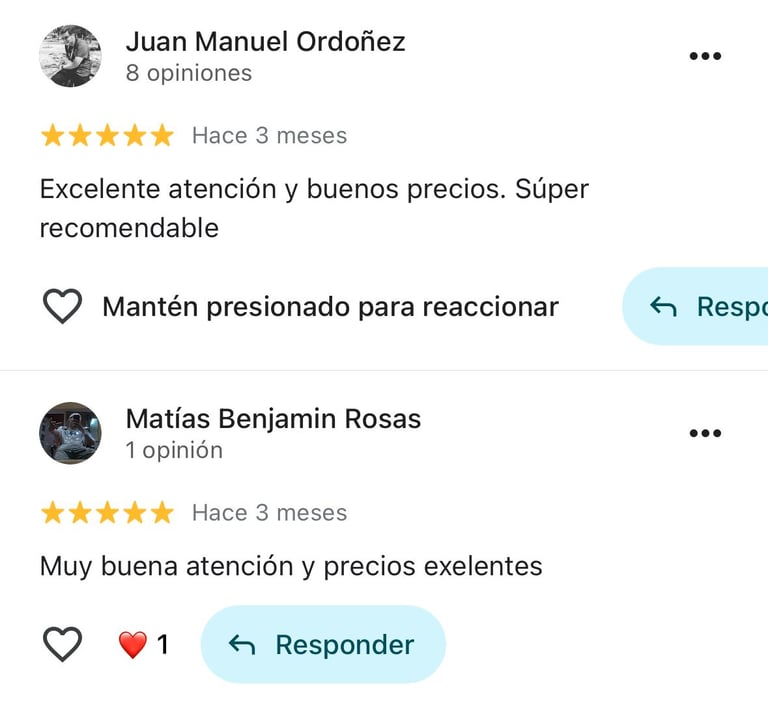Reply to Juan Manuel Ordoñez's review
Screen dimensions: 768x701
click(x=700, y=306)
